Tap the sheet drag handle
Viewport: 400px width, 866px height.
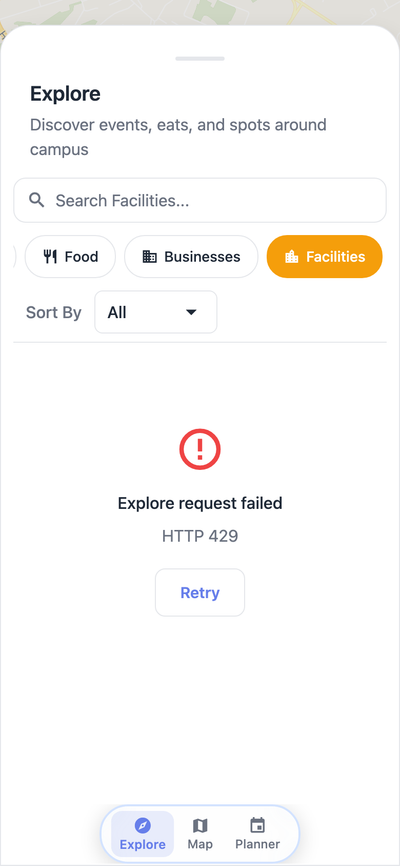point(200,59)
